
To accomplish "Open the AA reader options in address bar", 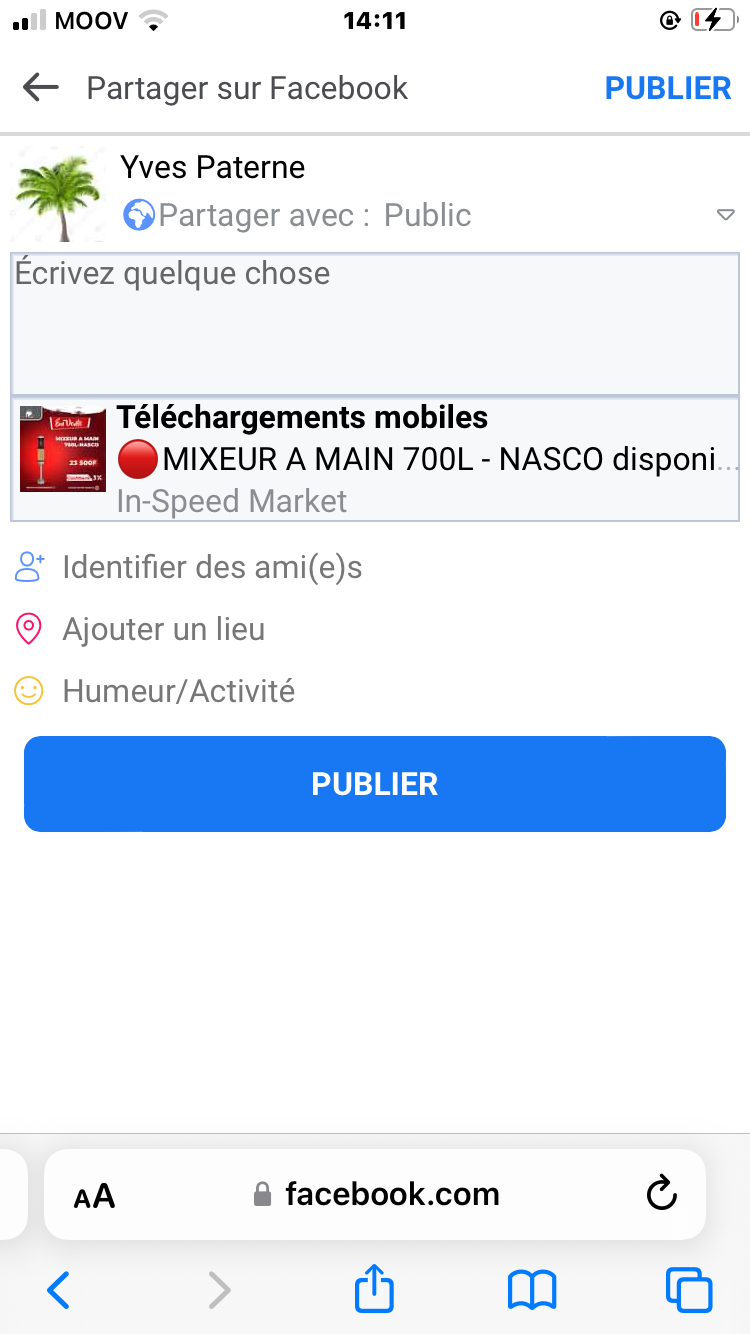I will pyautogui.click(x=95, y=1195).
